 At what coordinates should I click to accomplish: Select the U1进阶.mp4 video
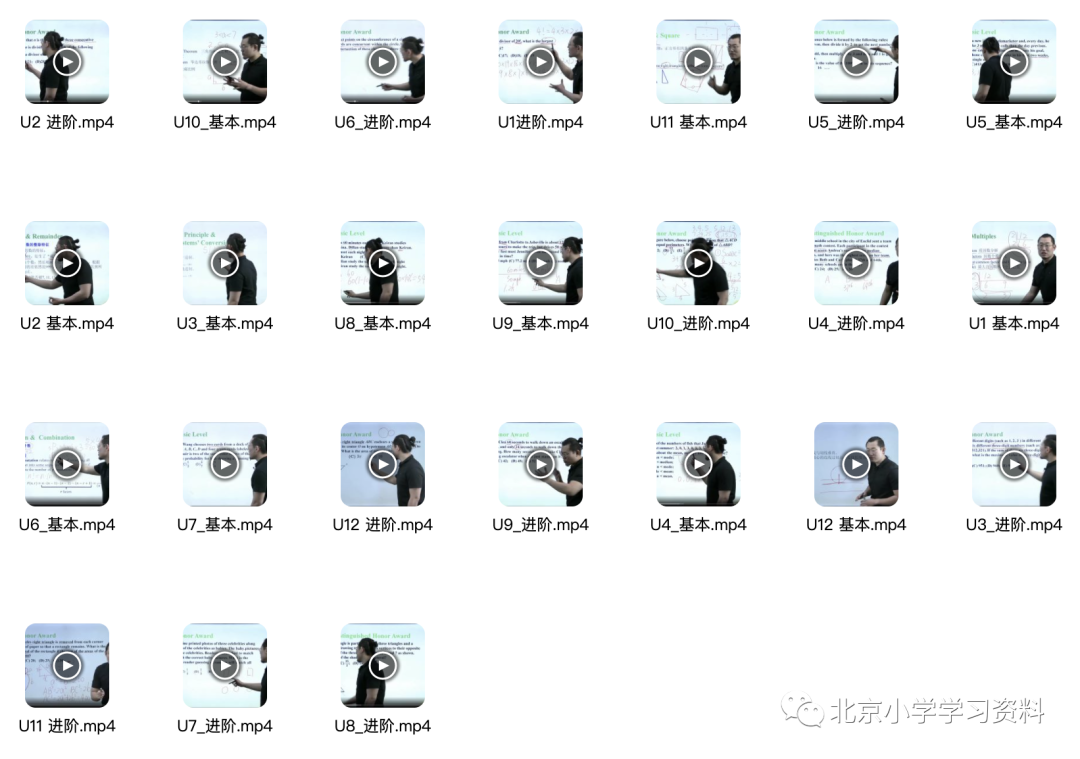click(541, 62)
